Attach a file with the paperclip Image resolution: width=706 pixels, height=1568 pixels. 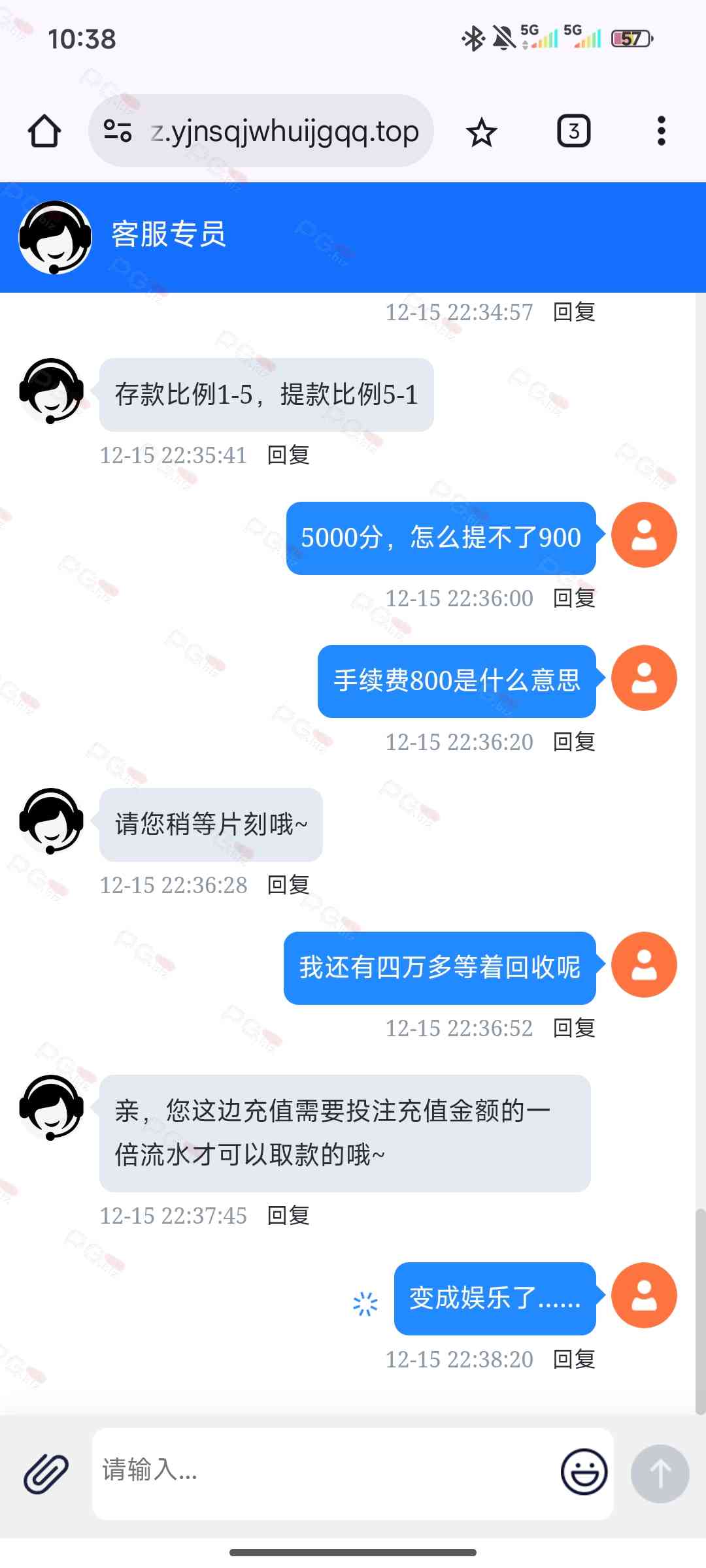[x=46, y=1474]
